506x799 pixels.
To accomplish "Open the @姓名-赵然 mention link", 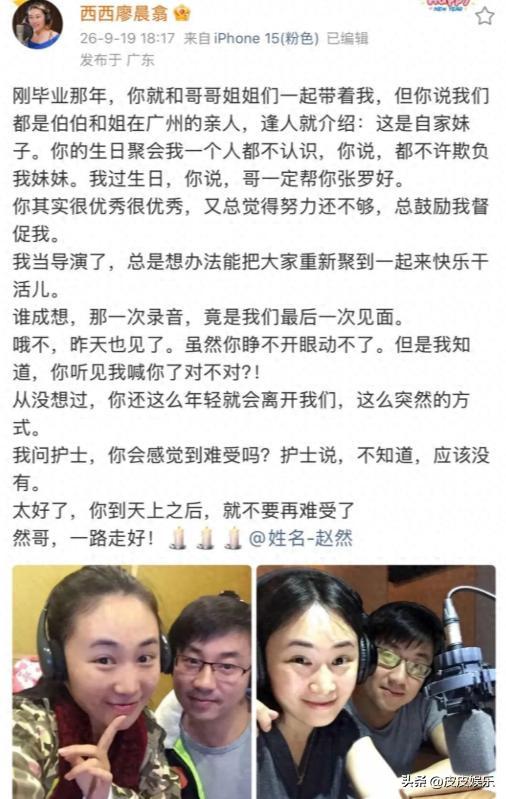I will 301,538.
